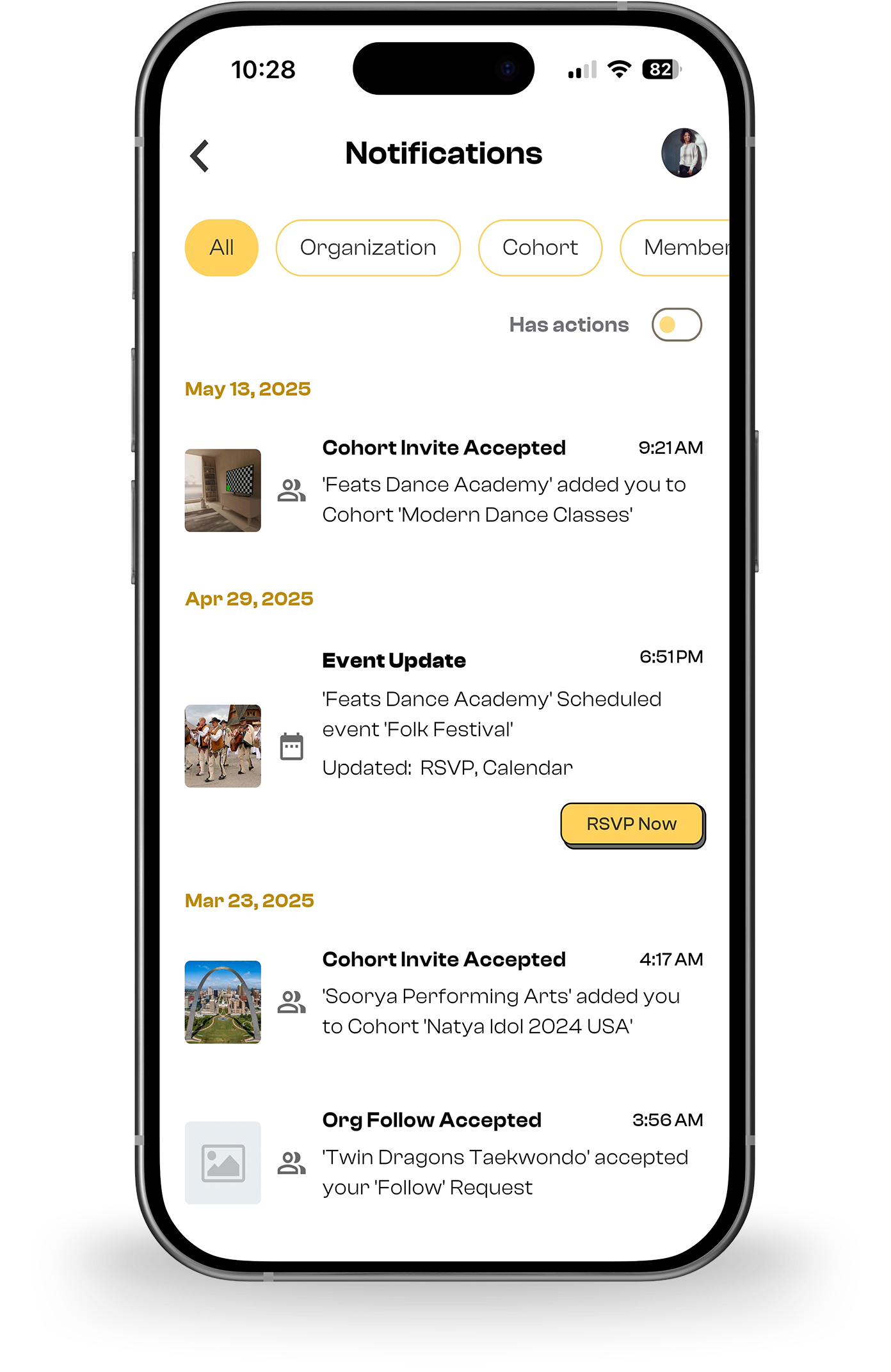Open the profile avatar

pos(684,153)
